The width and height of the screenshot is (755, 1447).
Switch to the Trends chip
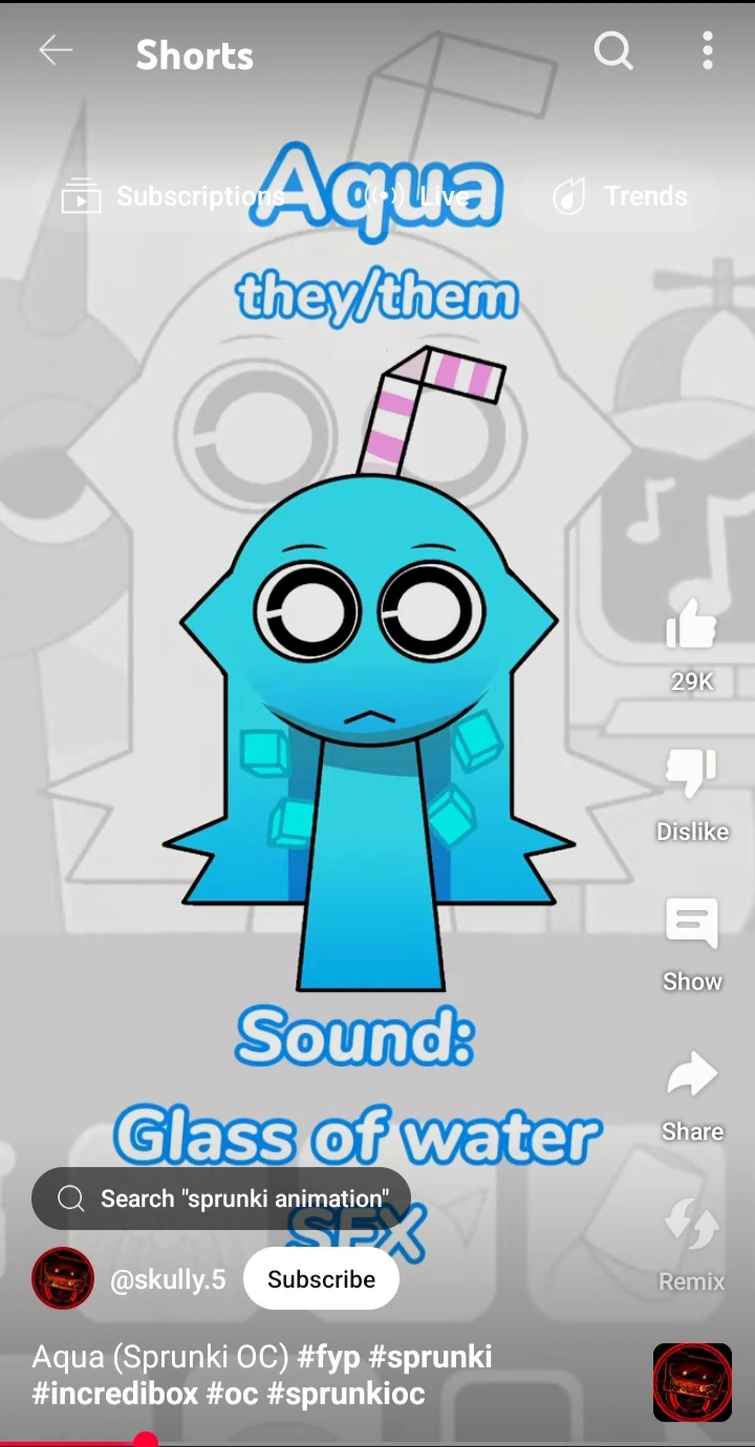(x=622, y=196)
